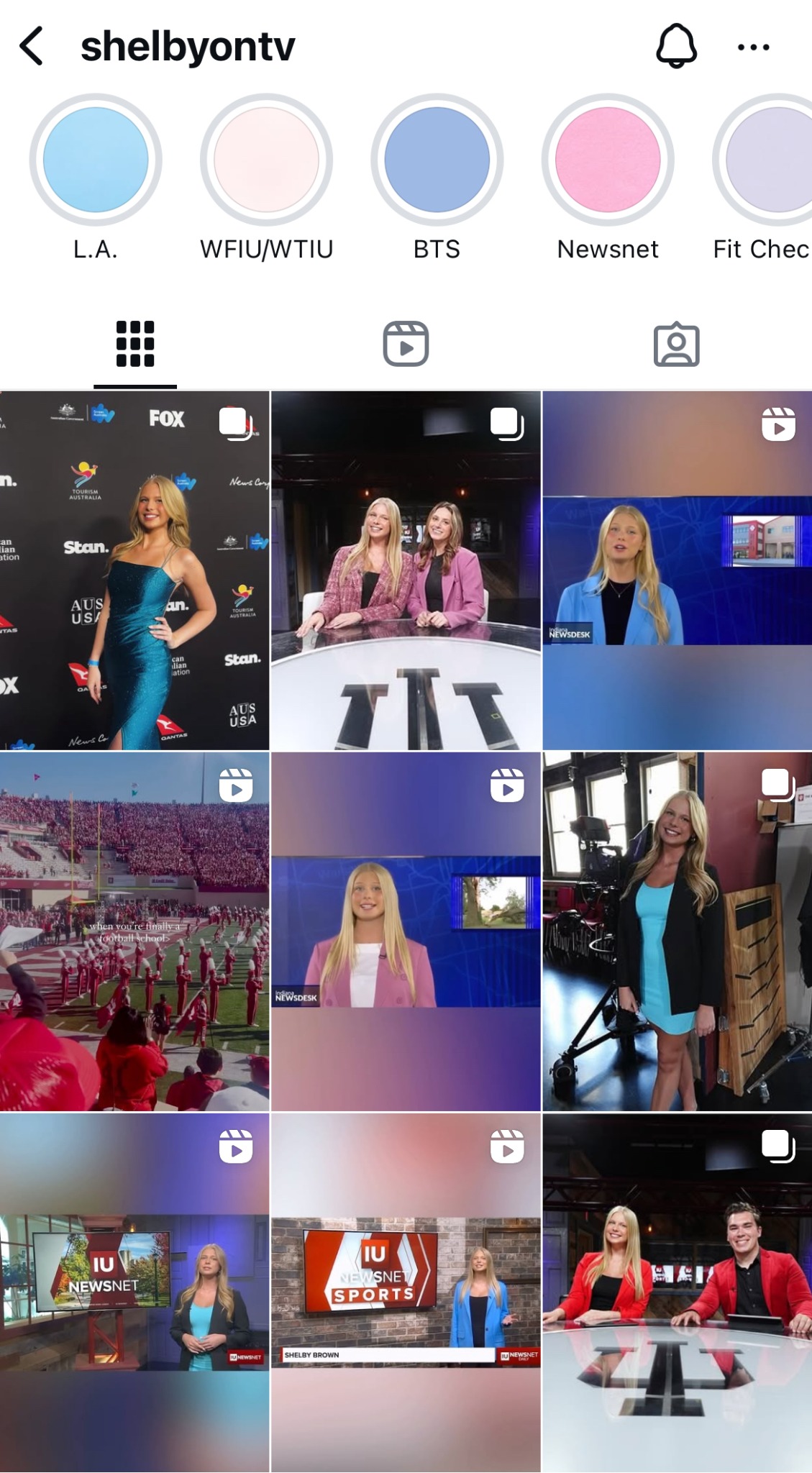View the Newsnet highlight
The image size is (812, 1473).
pyautogui.click(x=608, y=160)
